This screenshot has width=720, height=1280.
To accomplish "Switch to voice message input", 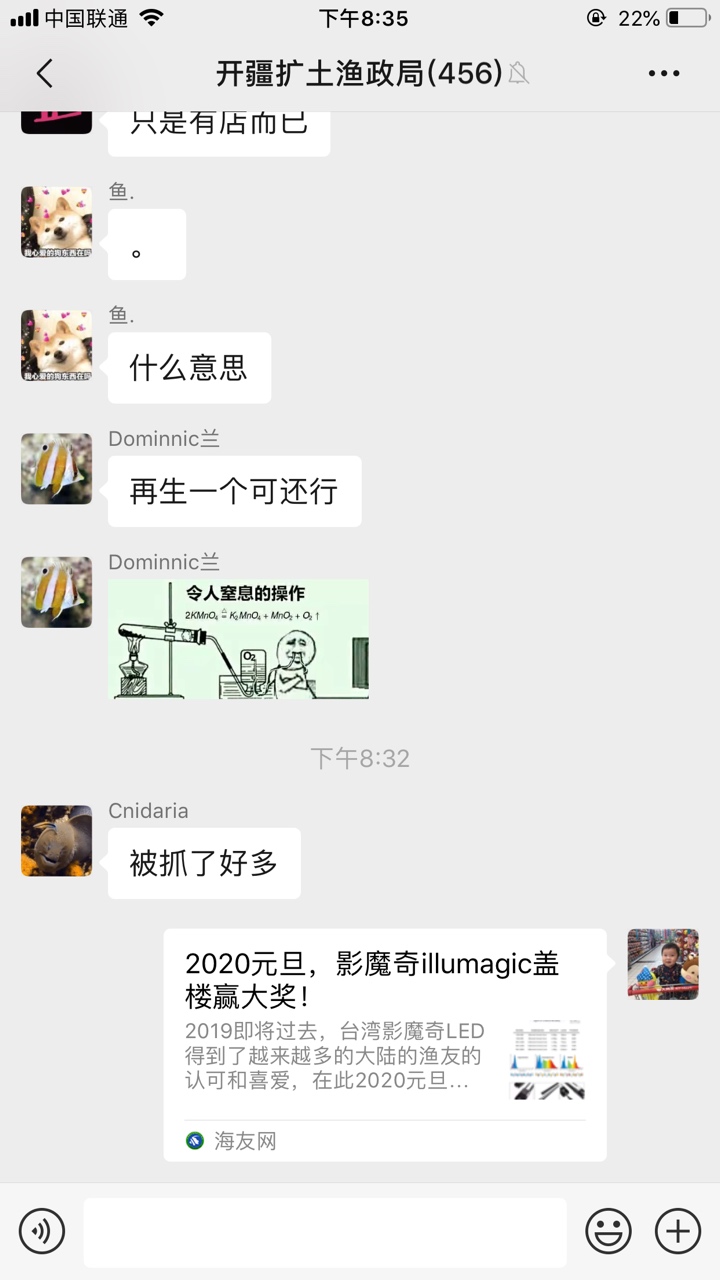I will [42, 1230].
